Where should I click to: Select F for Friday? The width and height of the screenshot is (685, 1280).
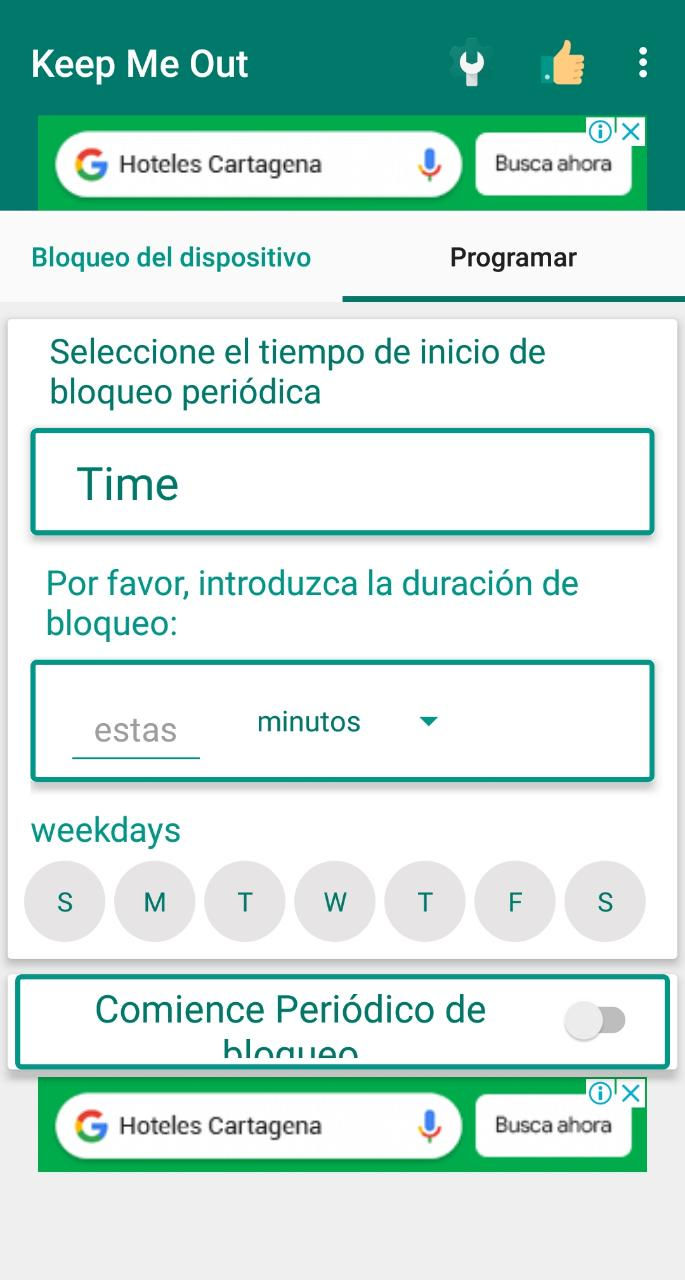point(515,903)
